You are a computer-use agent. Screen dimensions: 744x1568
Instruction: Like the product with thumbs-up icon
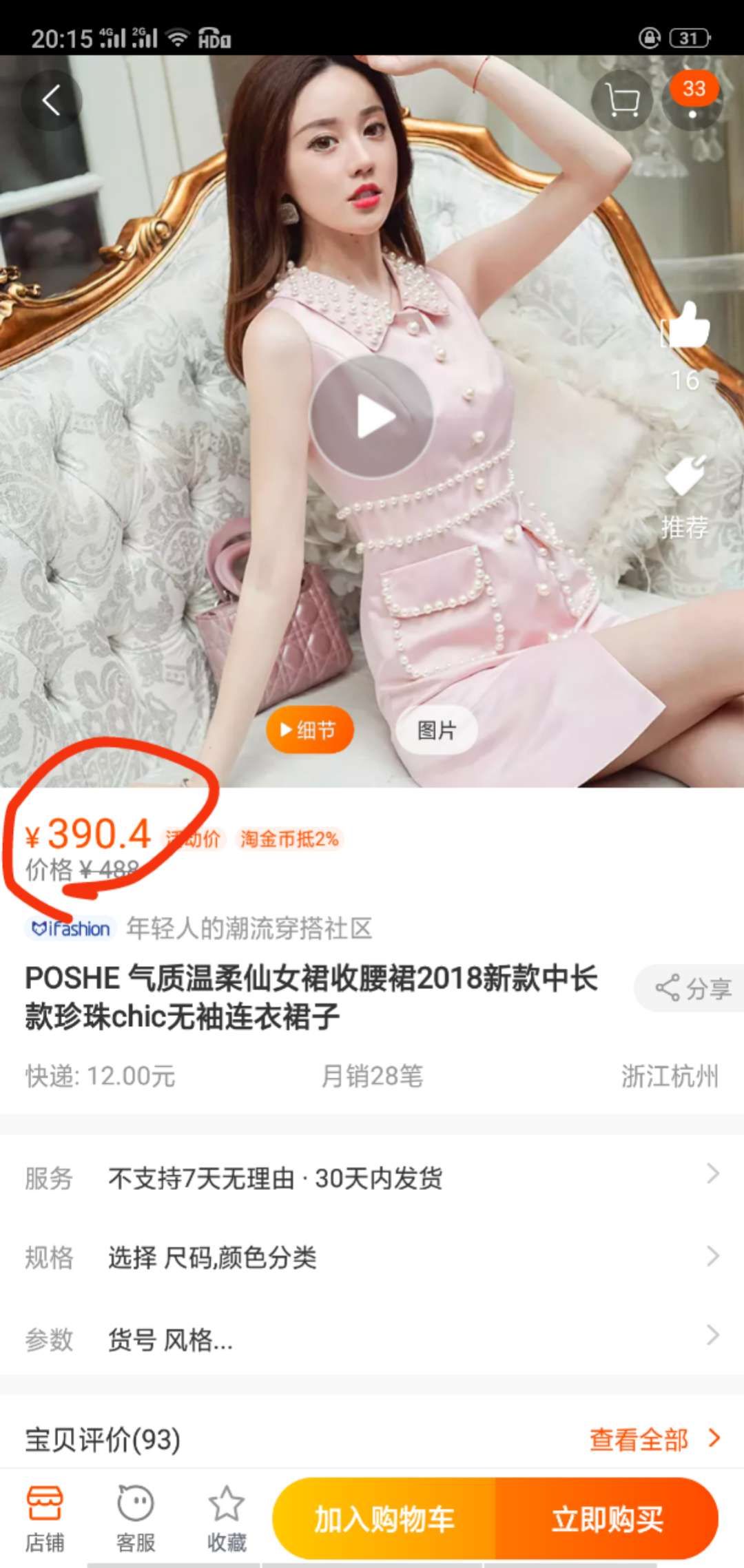688,326
